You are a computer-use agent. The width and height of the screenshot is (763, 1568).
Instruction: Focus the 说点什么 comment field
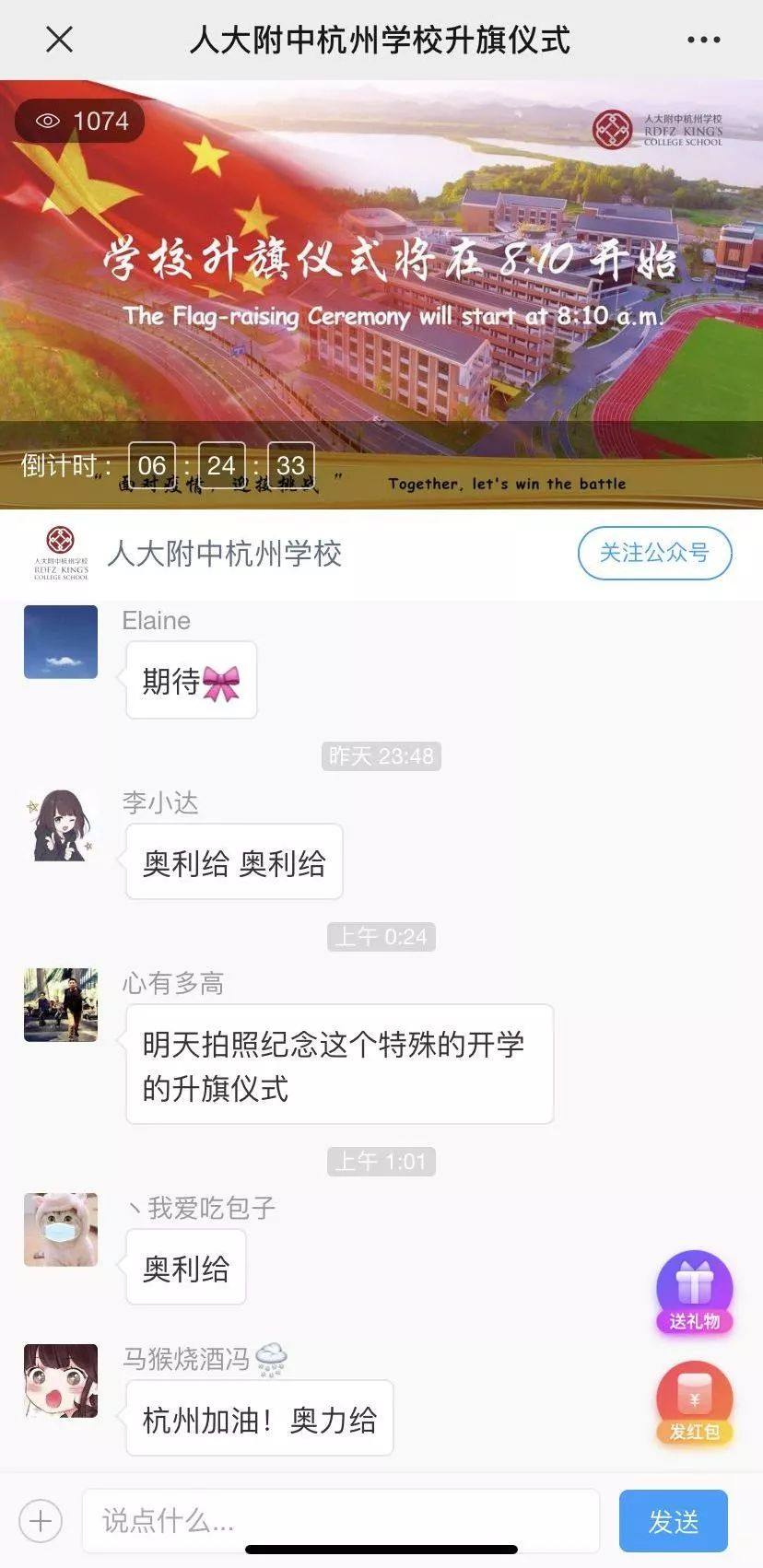click(x=341, y=1521)
